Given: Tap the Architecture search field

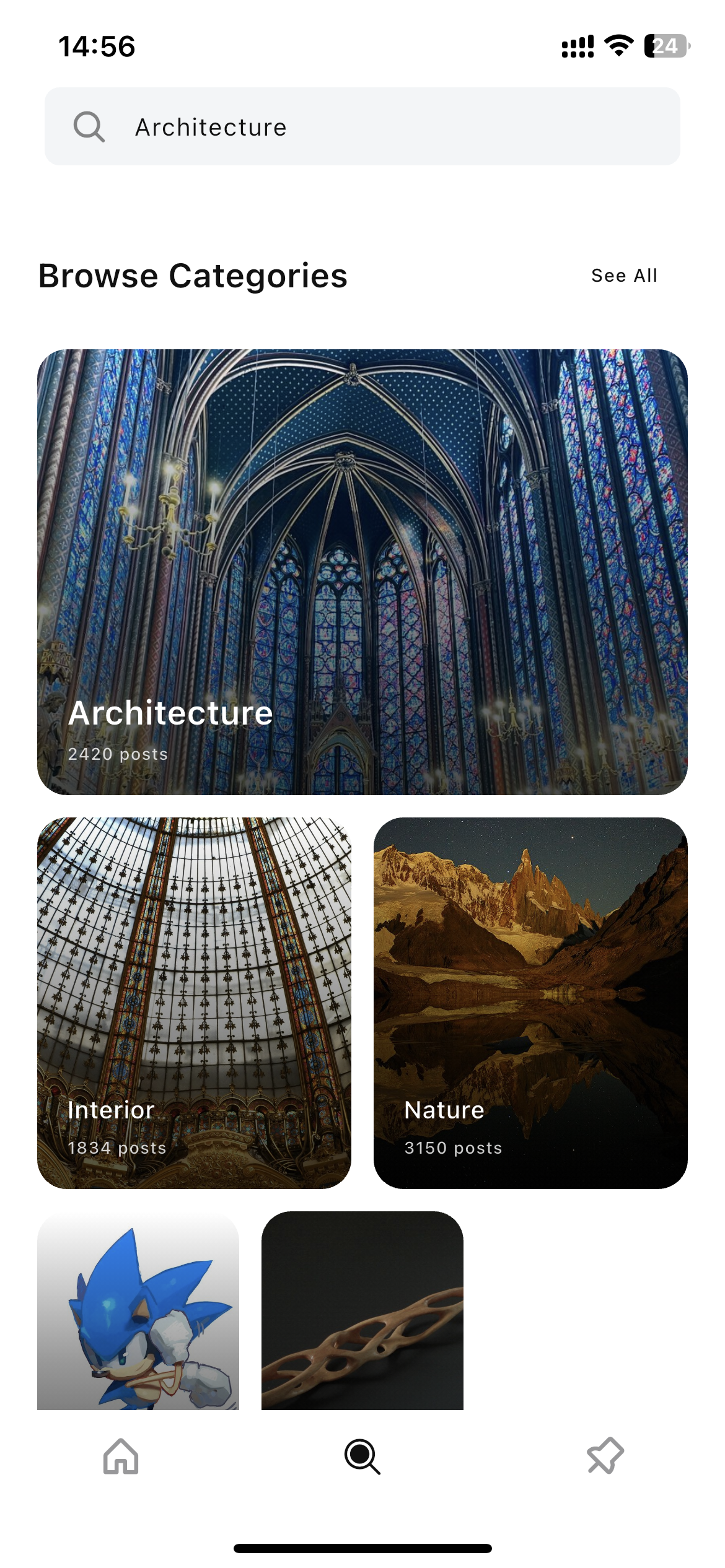Looking at the screenshot, I should click(362, 126).
